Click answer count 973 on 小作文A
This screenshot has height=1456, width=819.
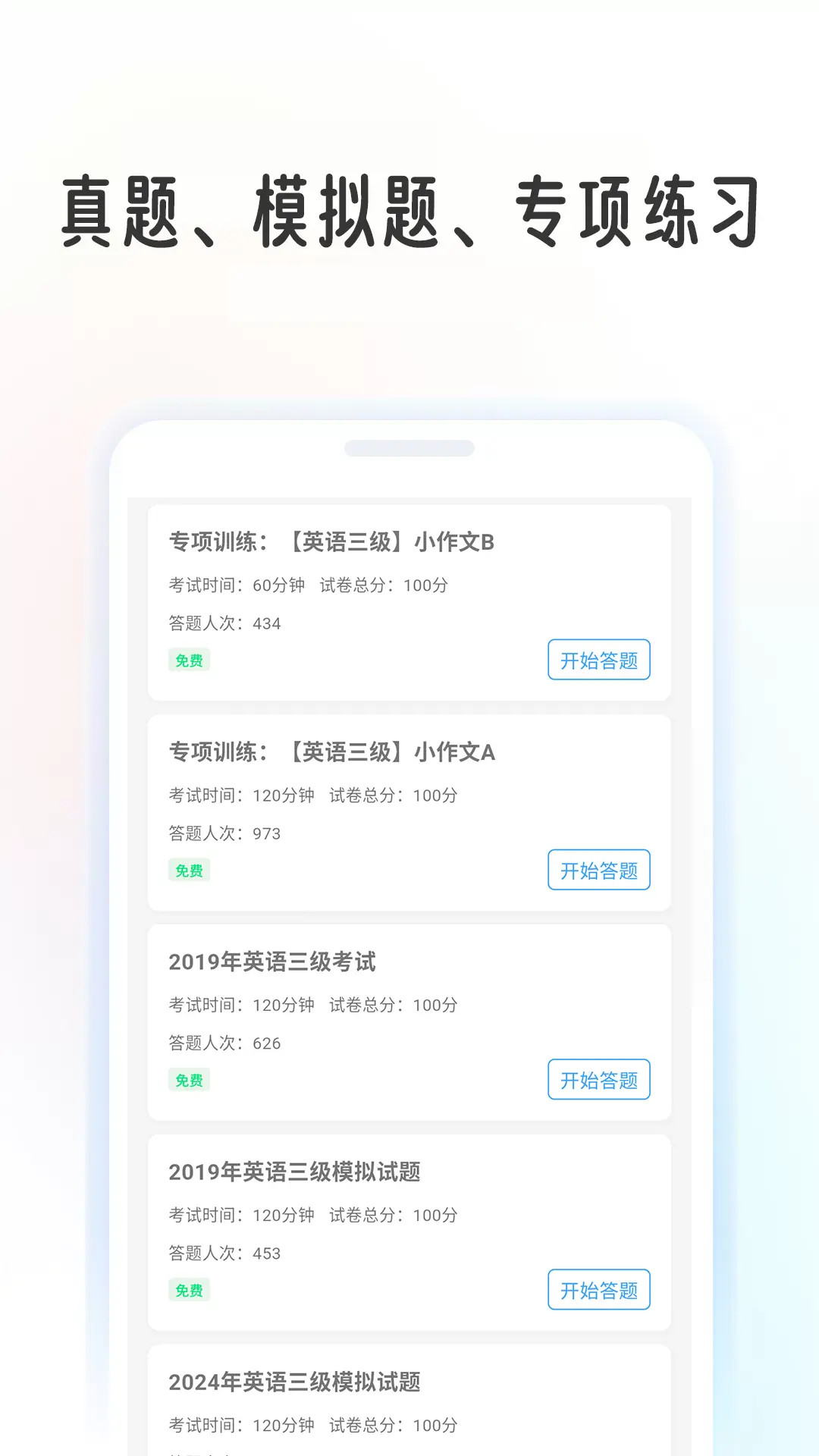(x=222, y=833)
